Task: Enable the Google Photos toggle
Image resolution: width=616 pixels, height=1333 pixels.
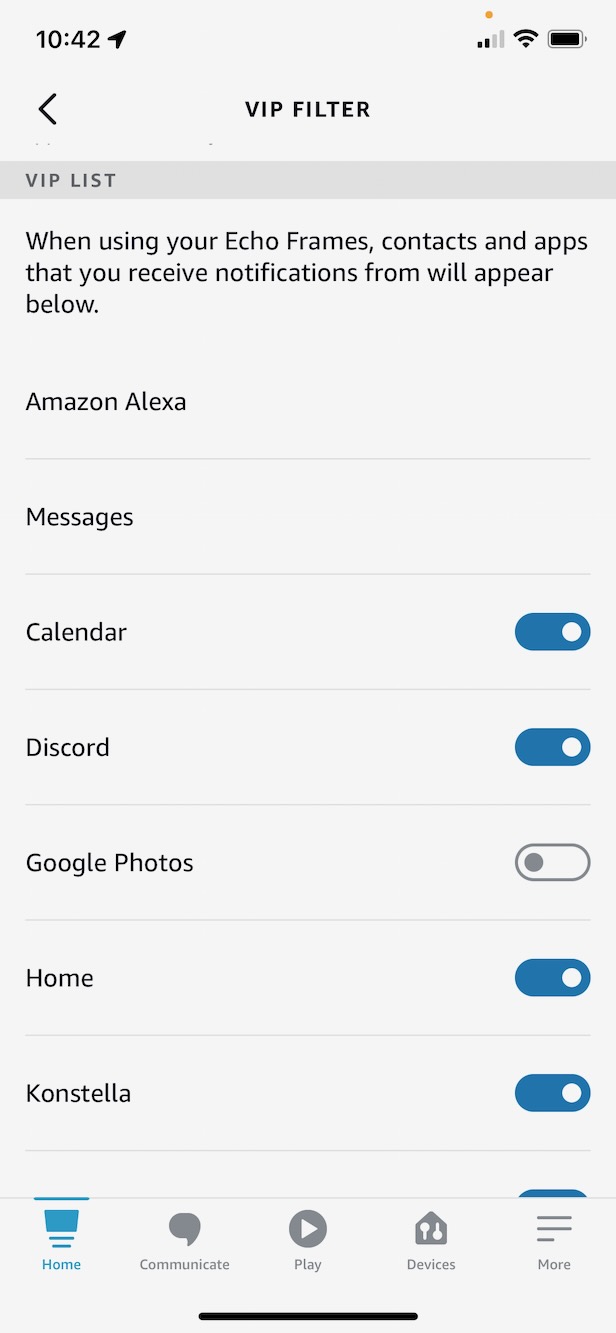Action: click(x=552, y=862)
